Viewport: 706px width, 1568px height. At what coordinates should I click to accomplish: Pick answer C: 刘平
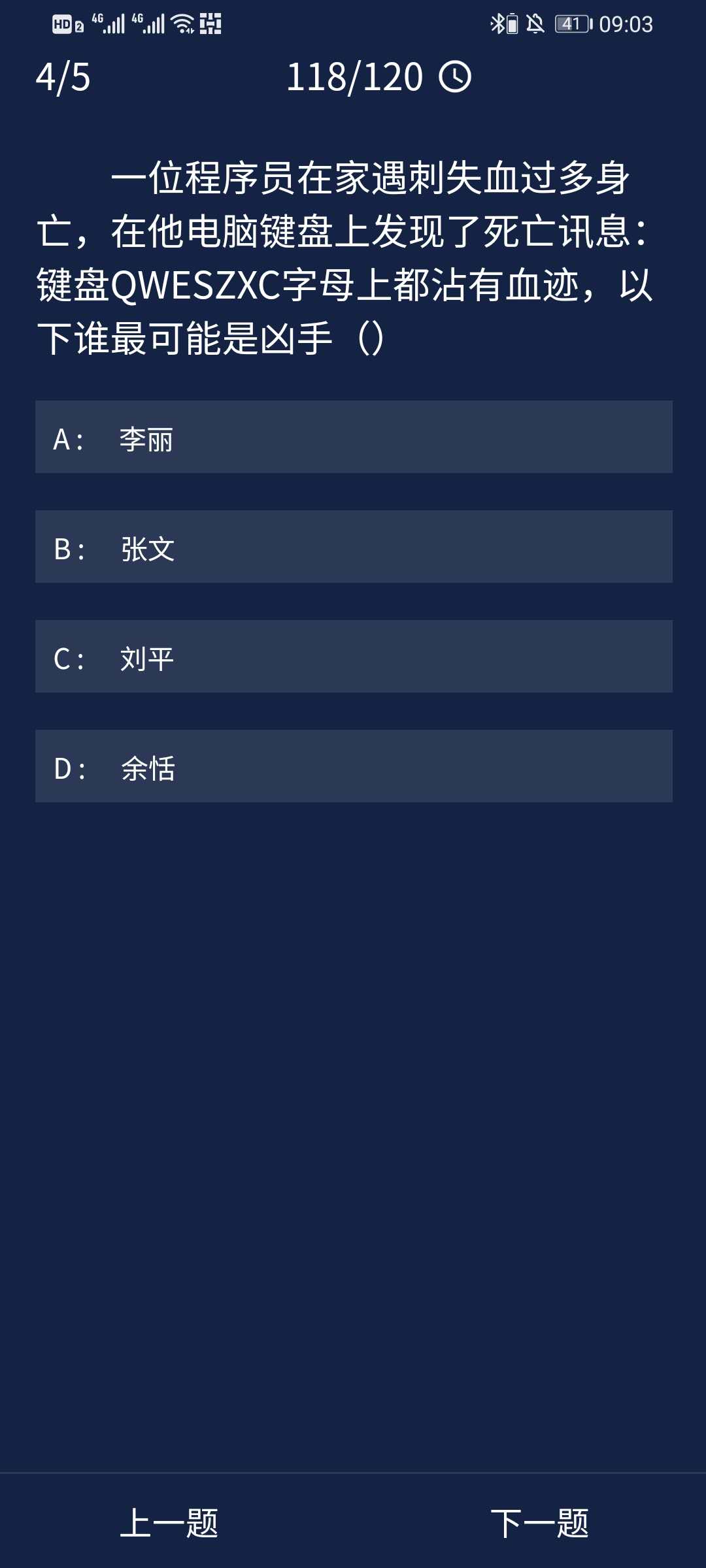tap(353, 657)
